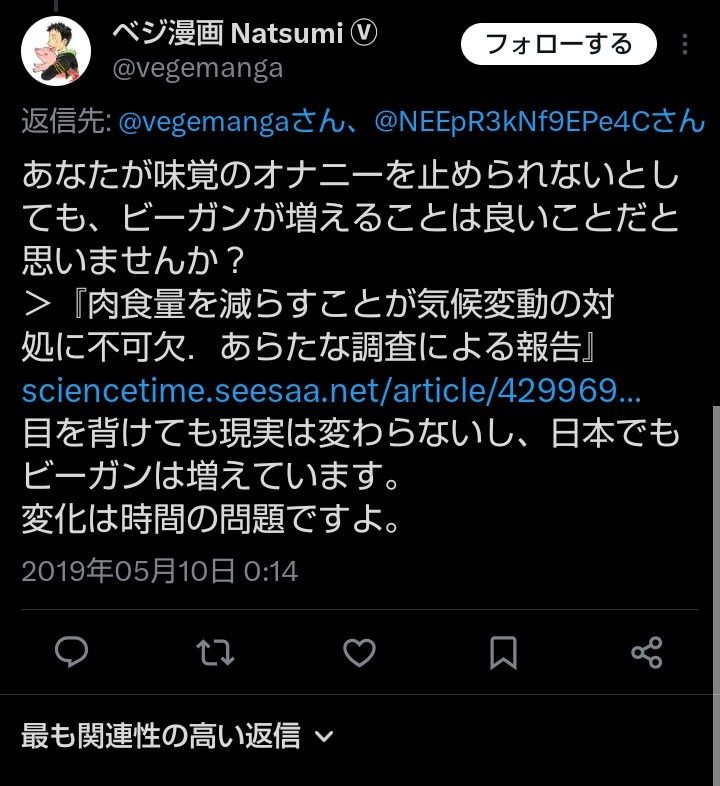Bookmark this tweet
720x786 pixels.
point(503,653)
